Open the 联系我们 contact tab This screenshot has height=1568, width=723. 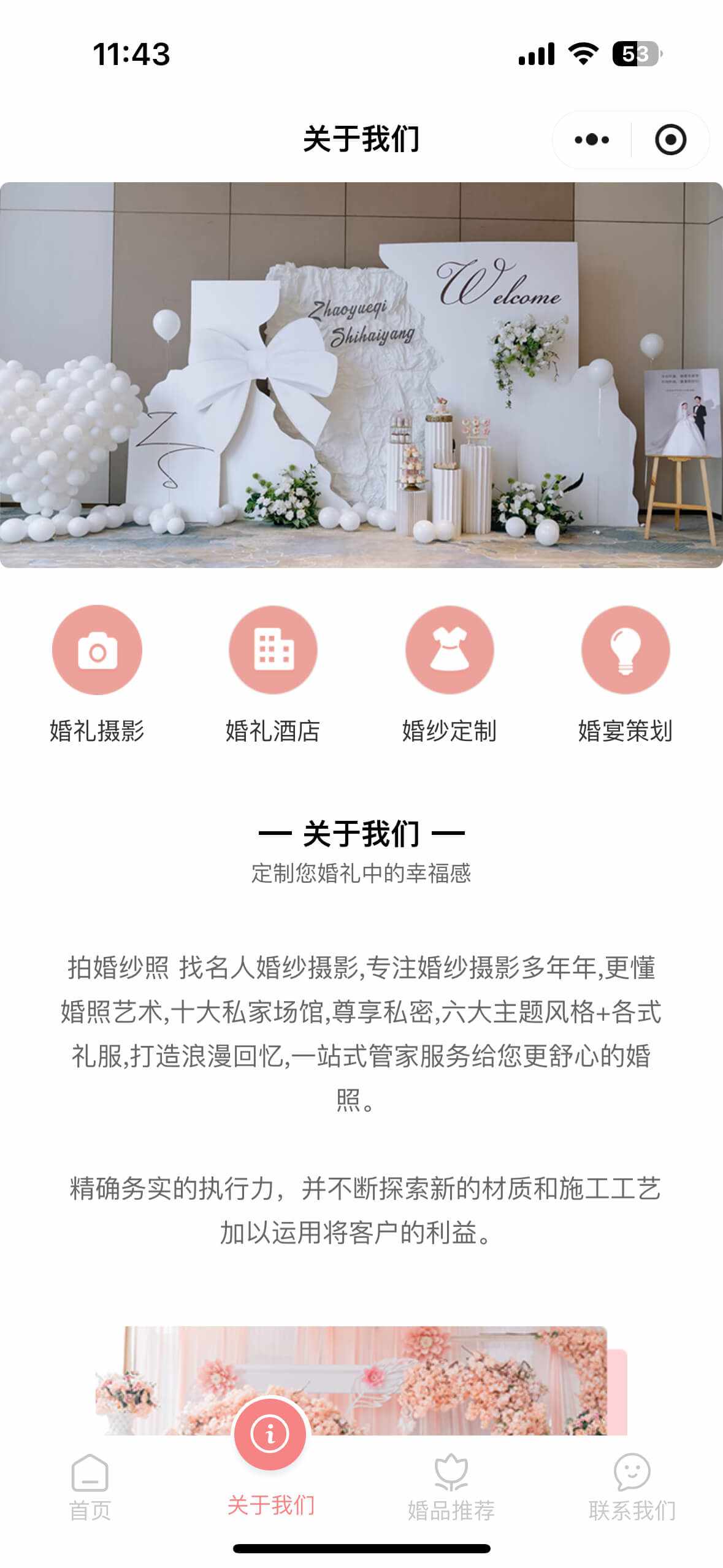tap(632, 1486)
